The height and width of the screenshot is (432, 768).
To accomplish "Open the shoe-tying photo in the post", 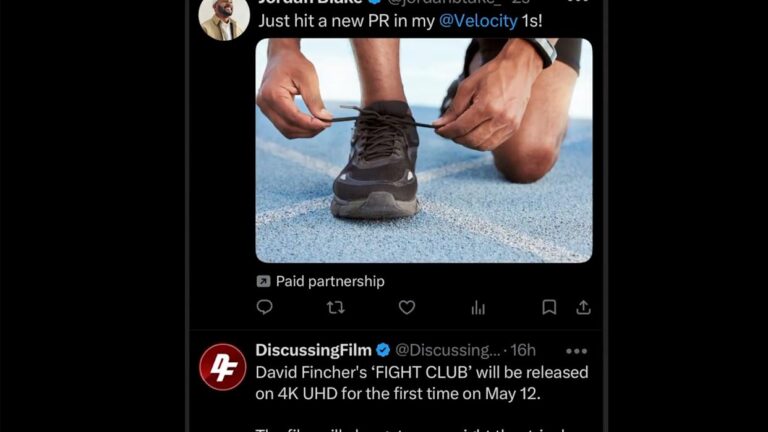I will click(x=423, y=150).
